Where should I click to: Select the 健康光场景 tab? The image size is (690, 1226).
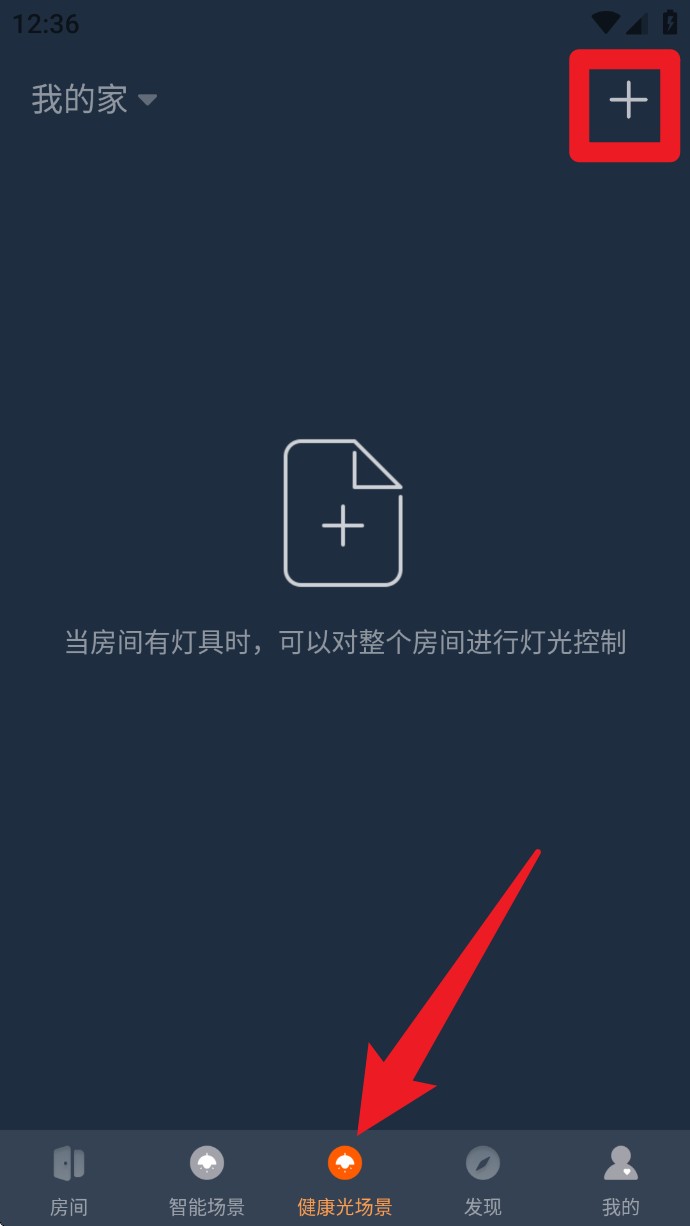345,1178
